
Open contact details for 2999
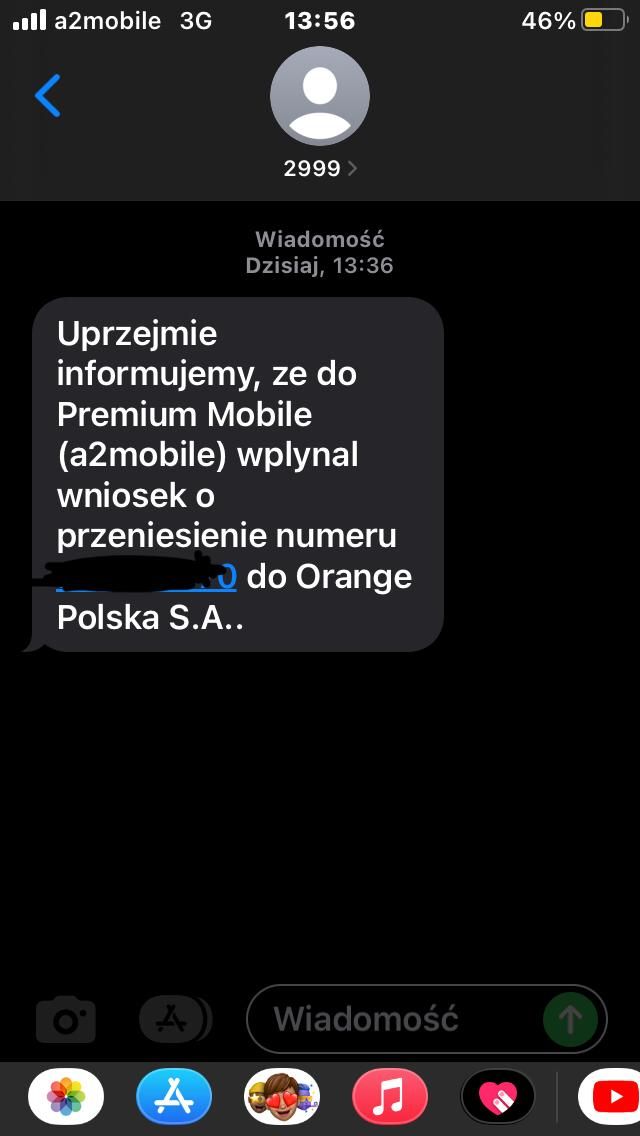click(320, 168)
